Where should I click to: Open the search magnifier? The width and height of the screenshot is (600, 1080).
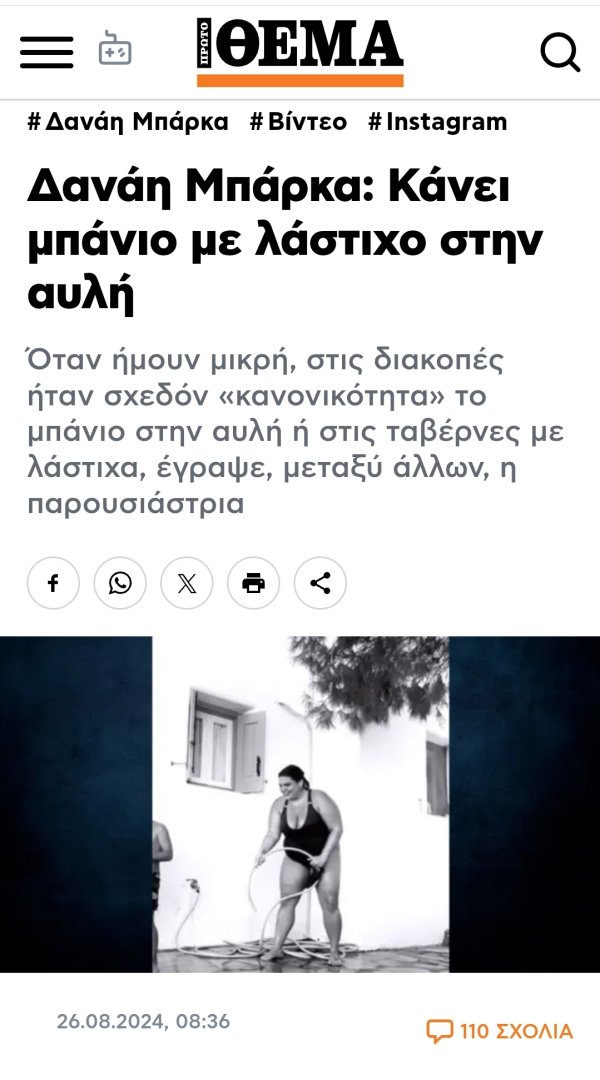(560, 52)
